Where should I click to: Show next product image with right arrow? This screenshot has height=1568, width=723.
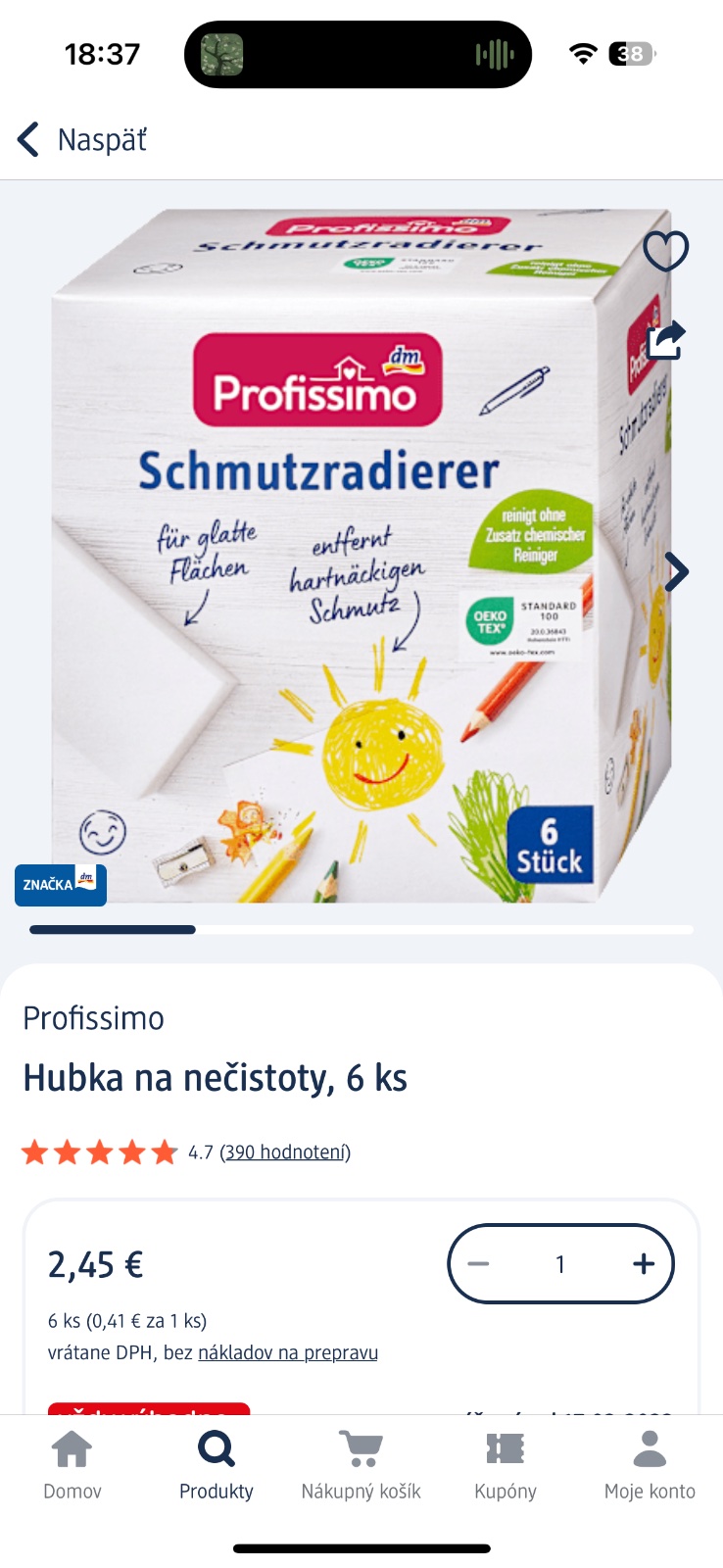pos(676,571)
